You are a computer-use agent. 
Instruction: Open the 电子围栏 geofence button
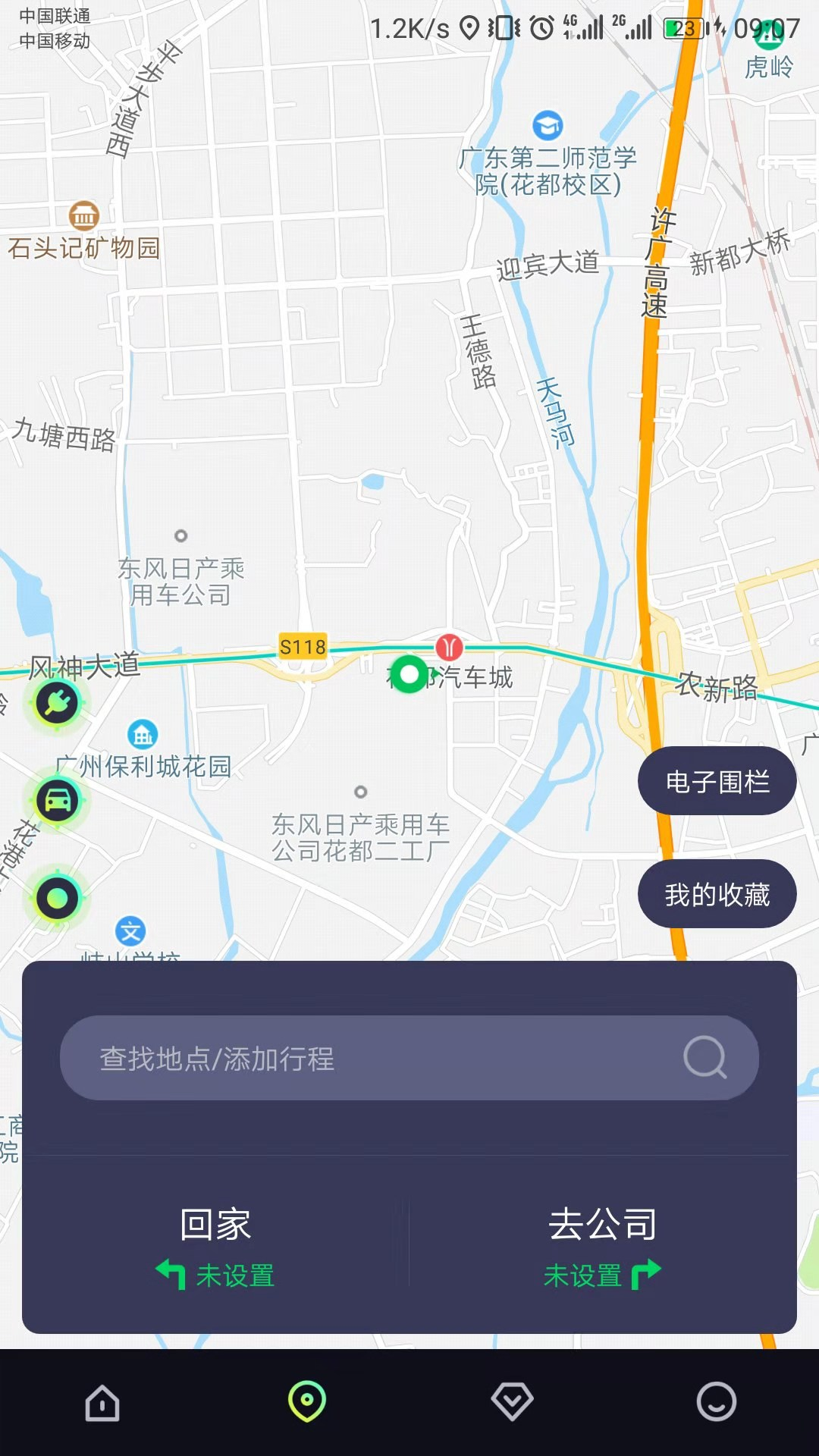[717, 781]
